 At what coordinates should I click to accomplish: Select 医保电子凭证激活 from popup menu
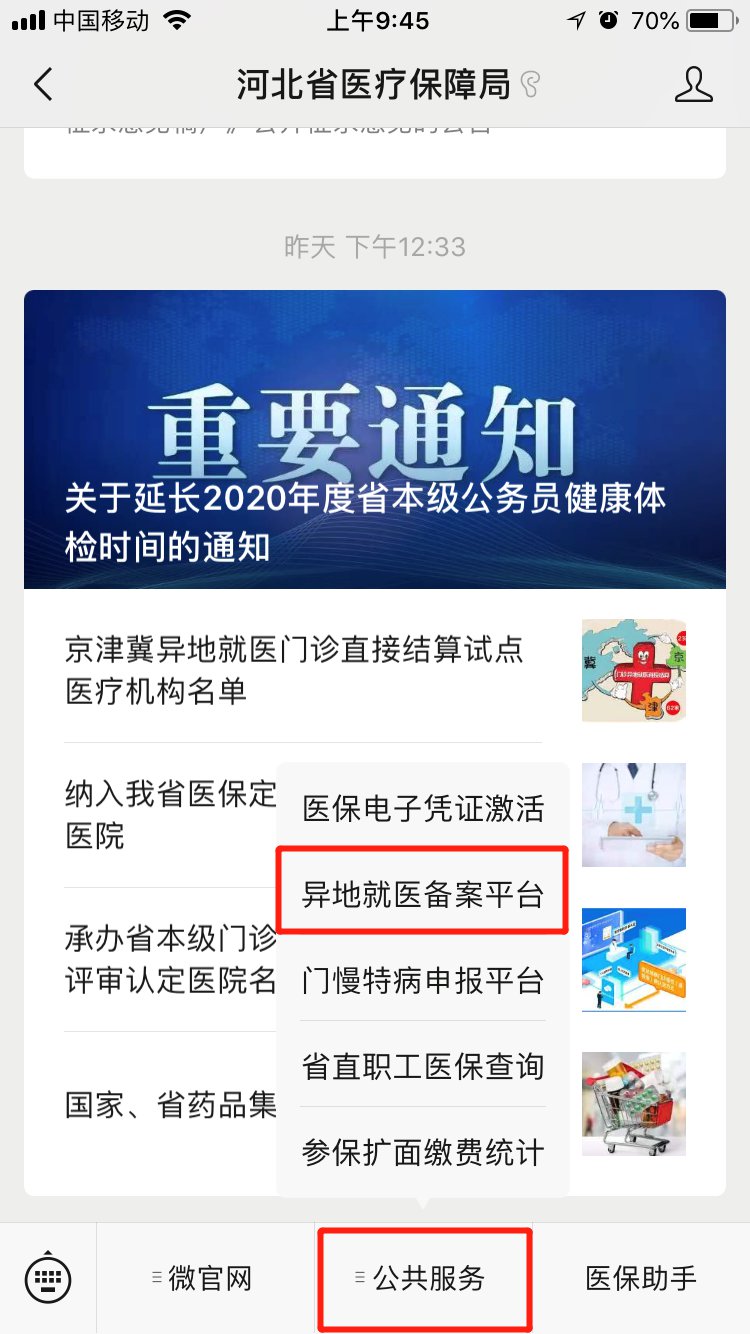tap(423, 809)
